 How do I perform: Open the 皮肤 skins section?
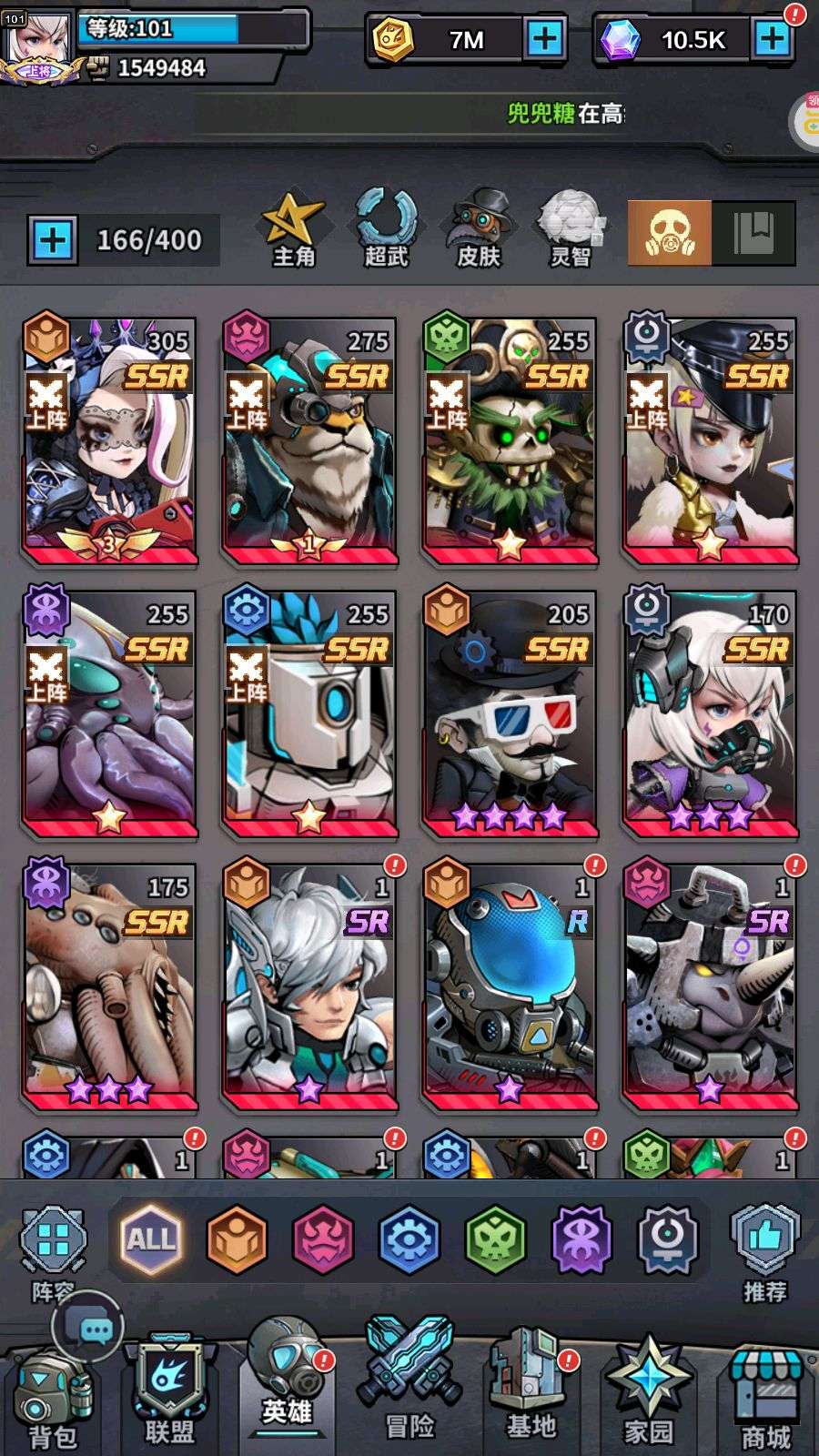click(x=479, y=229)
